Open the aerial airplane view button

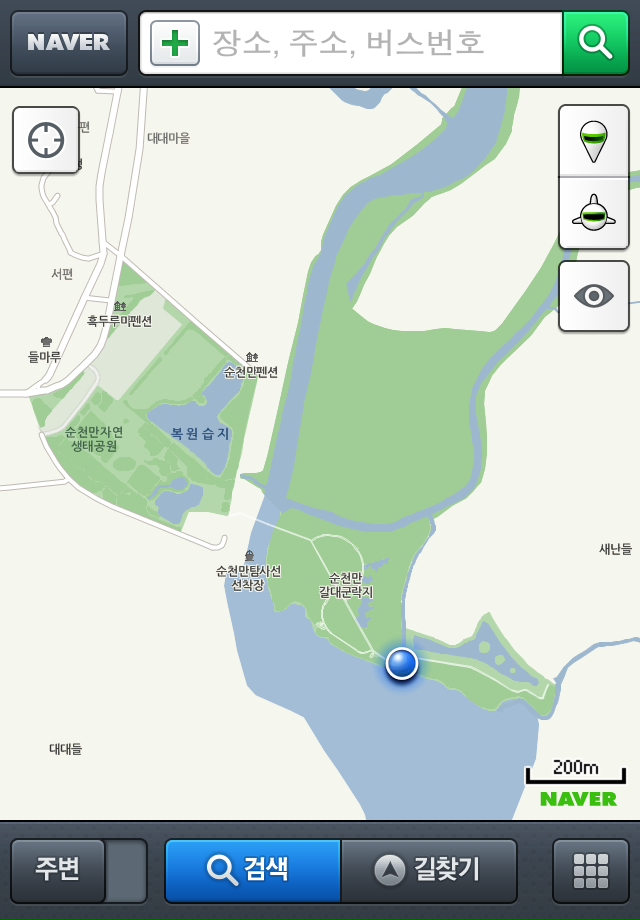point(593,213)
